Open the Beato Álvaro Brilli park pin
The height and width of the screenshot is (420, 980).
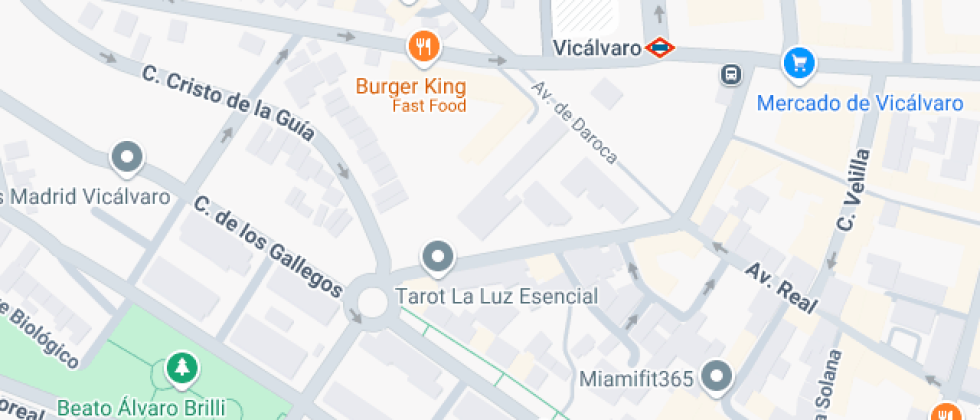[182, 369]
